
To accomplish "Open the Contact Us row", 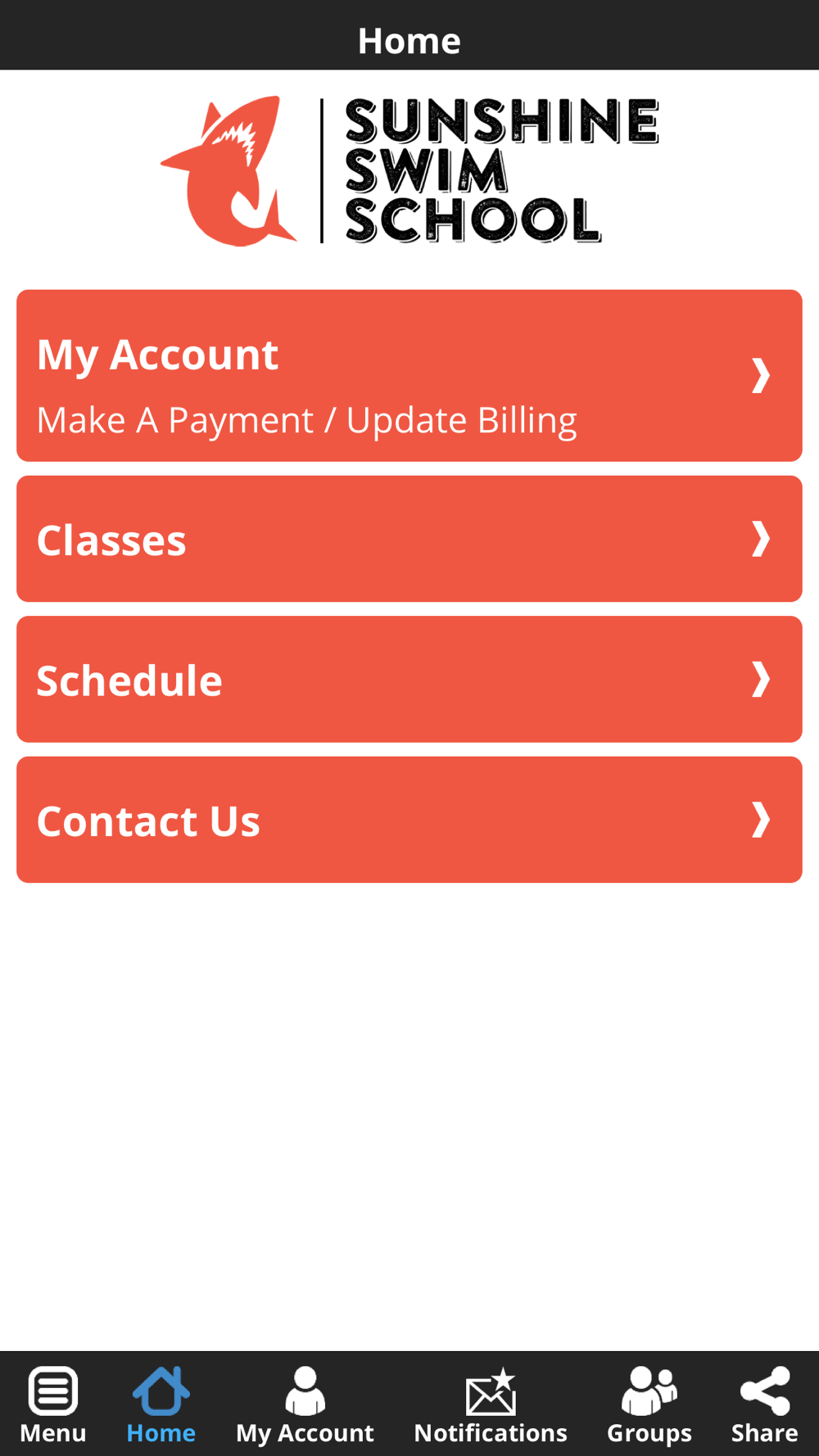I will 409,820.
